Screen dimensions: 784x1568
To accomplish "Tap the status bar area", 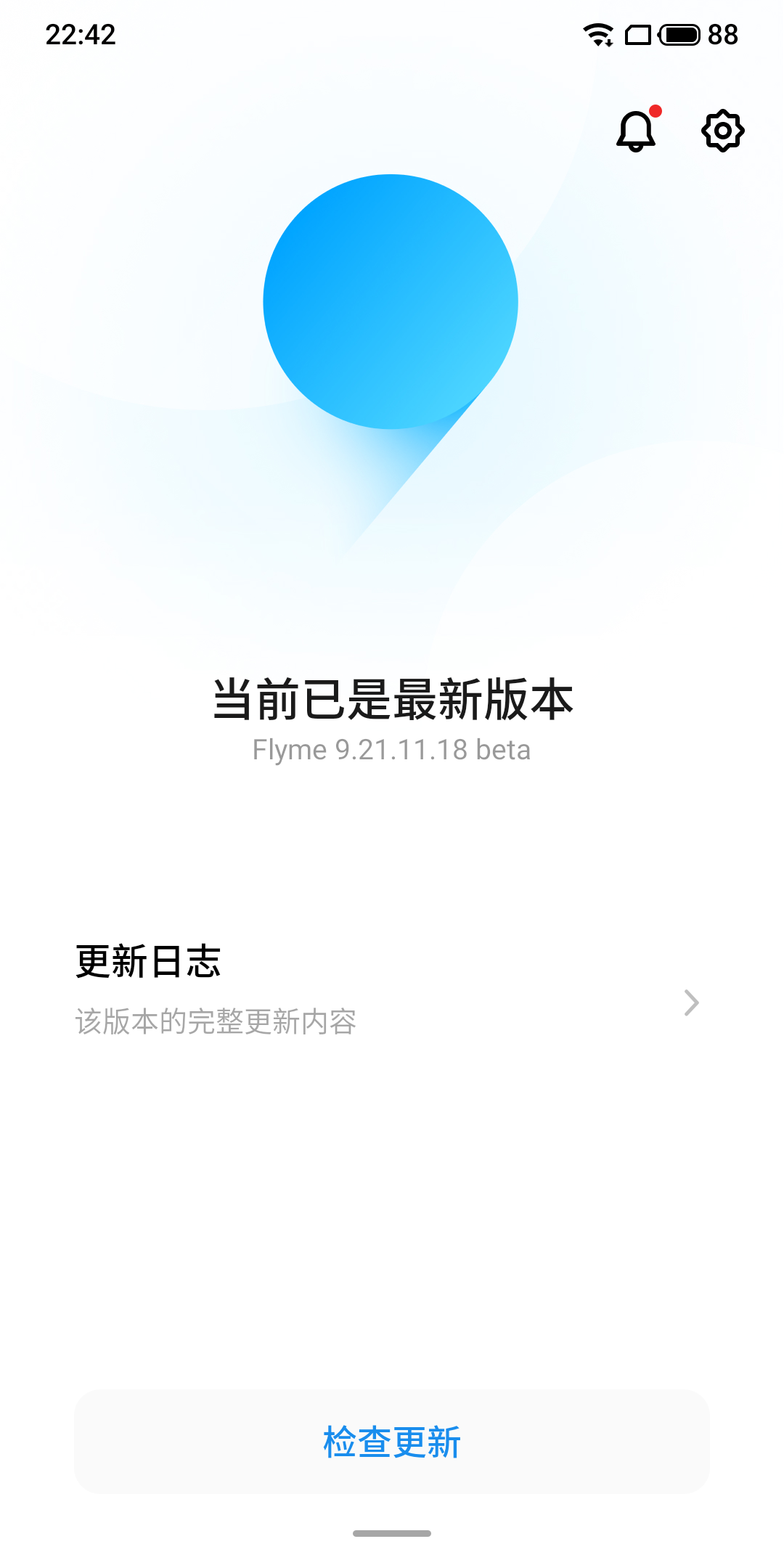I will 392,33.
